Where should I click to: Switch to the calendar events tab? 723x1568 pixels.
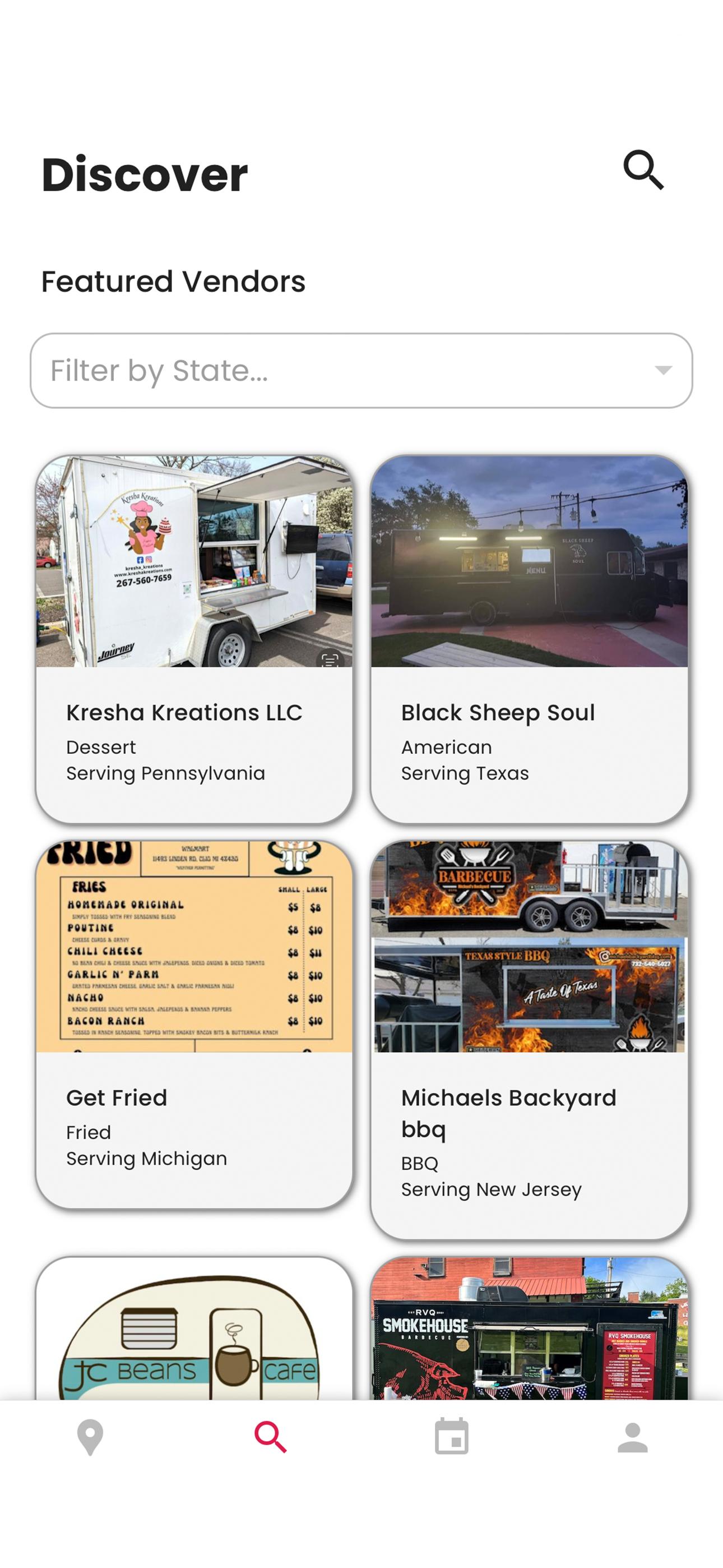click(x=452, y=1437)
